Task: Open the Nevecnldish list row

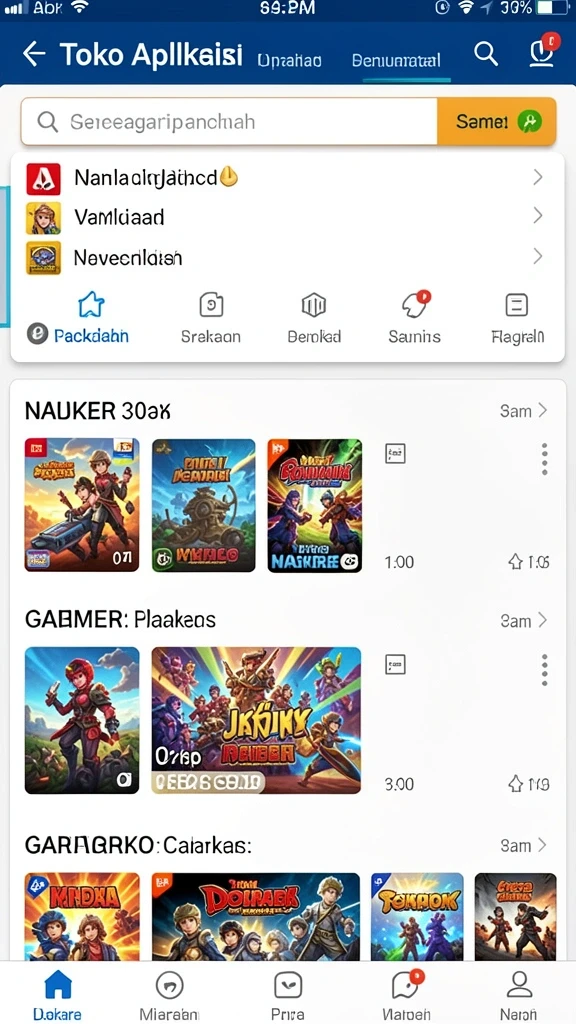Action: (285, 257)
